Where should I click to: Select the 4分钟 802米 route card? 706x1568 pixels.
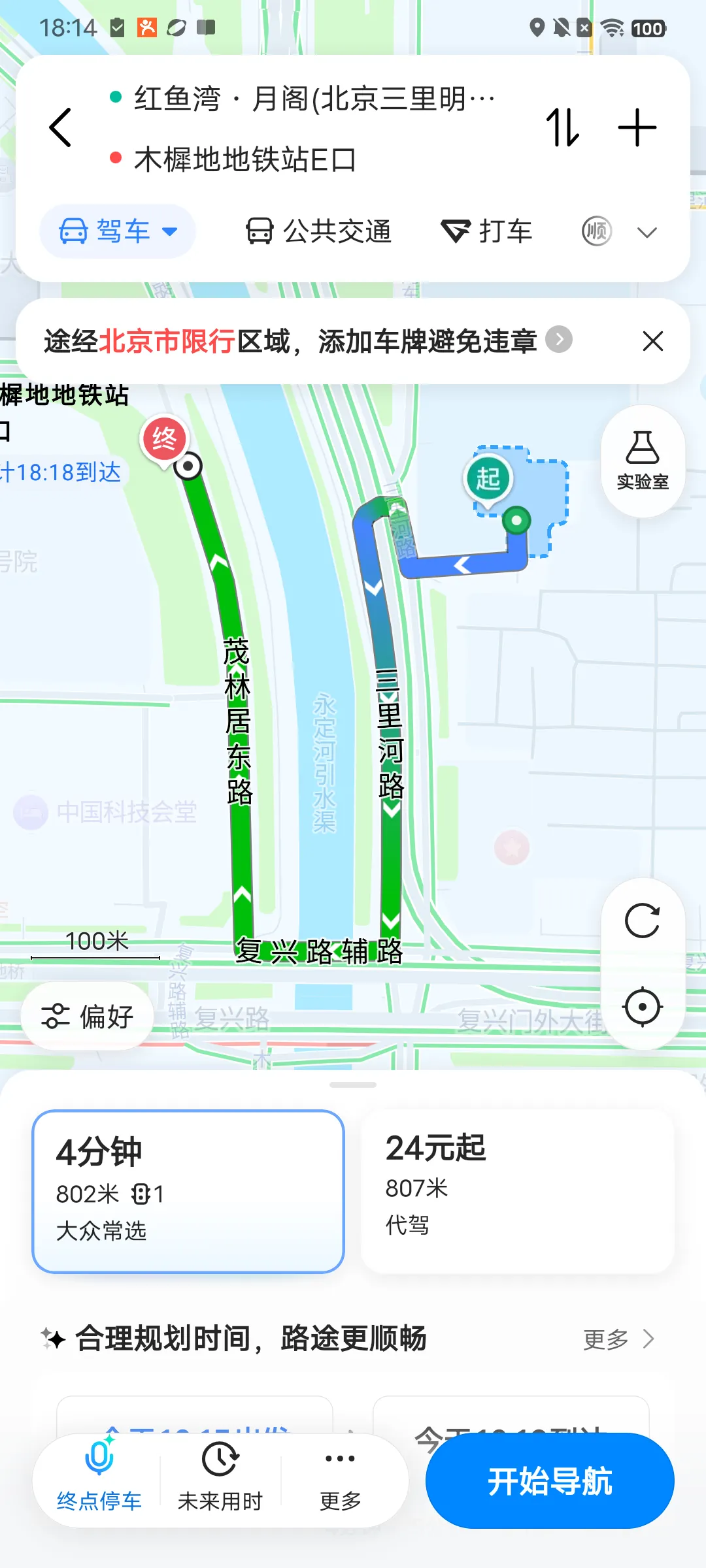click(x=188, y=1191)
